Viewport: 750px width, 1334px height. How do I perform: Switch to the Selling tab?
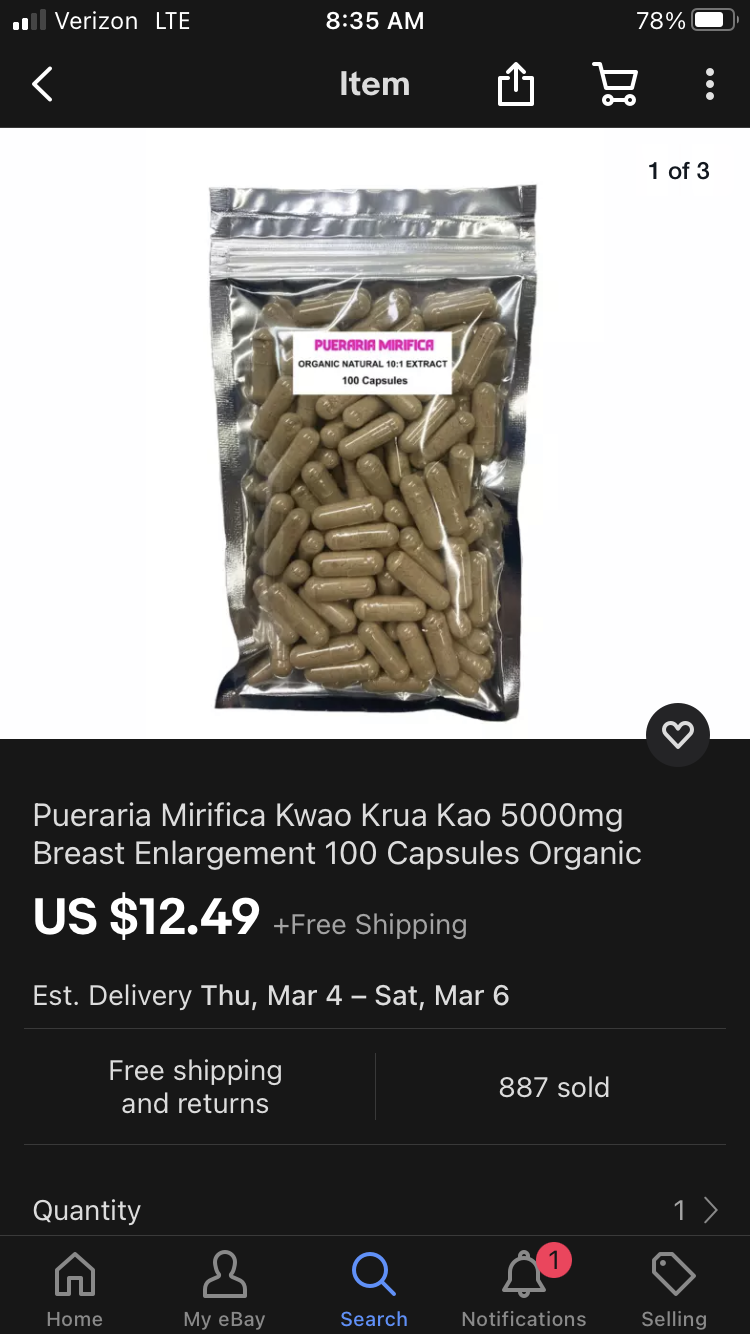pyautogui.click(x=674, y=1288)
